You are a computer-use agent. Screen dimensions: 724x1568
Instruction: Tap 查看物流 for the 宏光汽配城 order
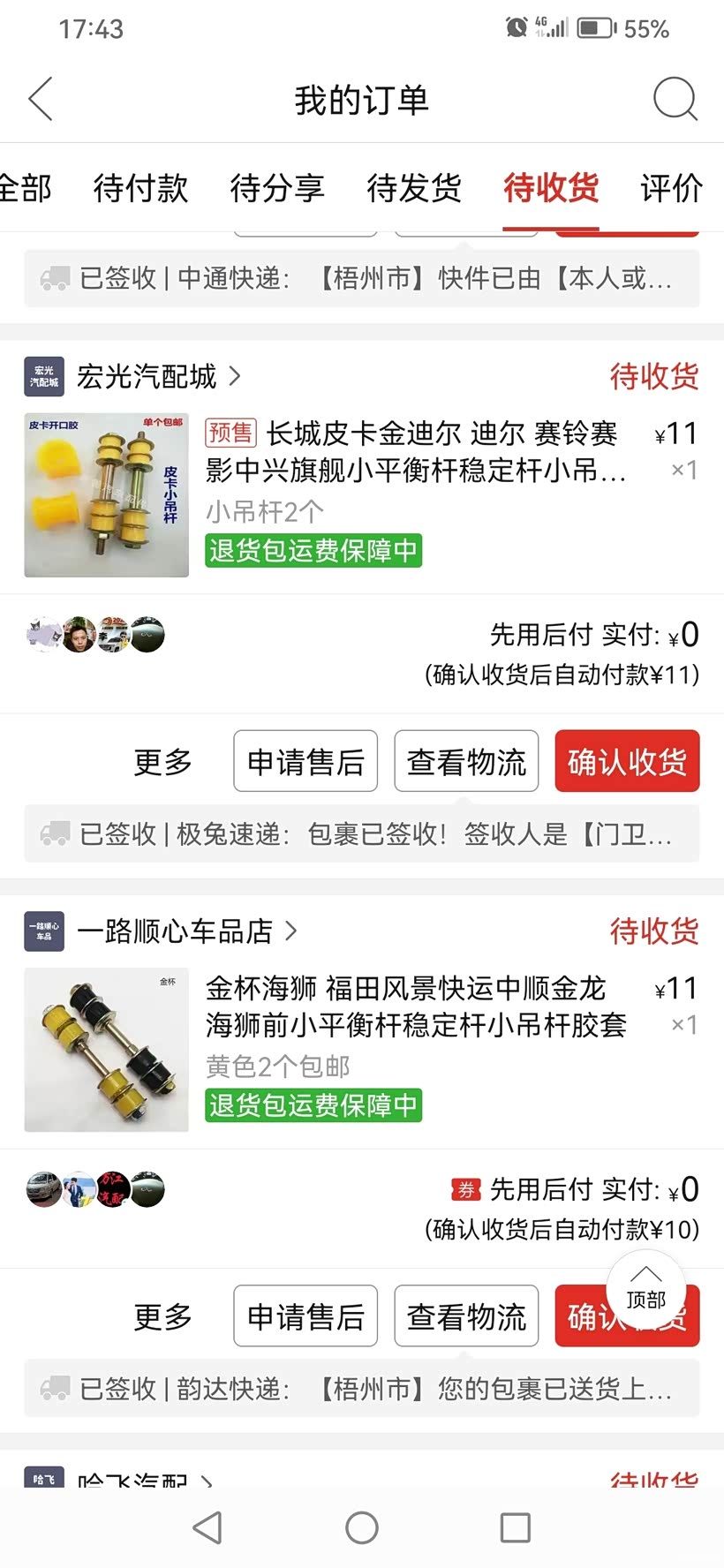[x=466, y=762]
